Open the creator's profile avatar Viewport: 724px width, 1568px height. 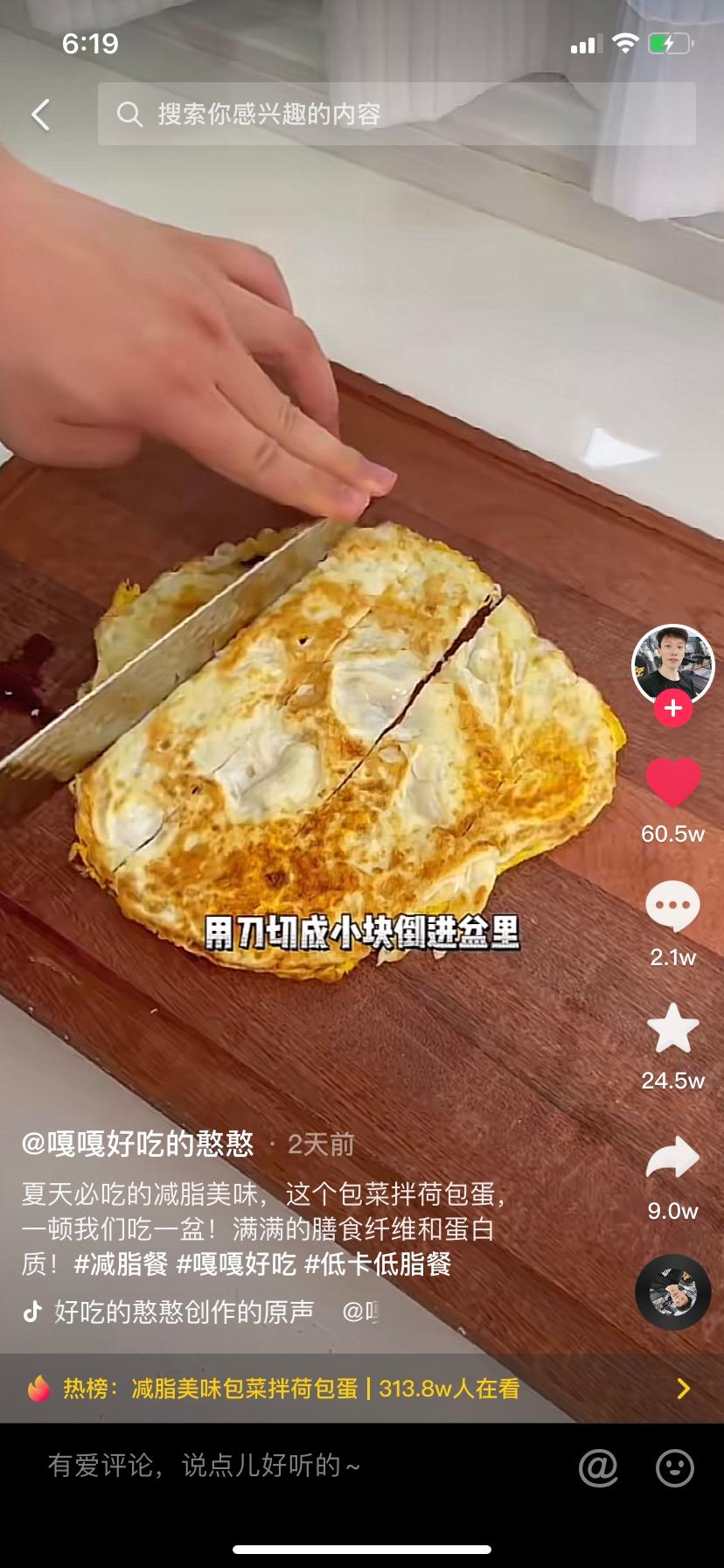tap(672, 665)
